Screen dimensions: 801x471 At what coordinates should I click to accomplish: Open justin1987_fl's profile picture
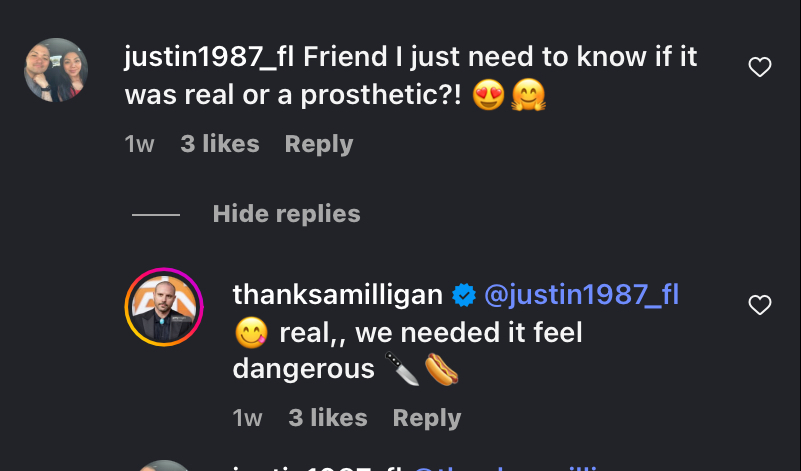(x=56, y=70)
